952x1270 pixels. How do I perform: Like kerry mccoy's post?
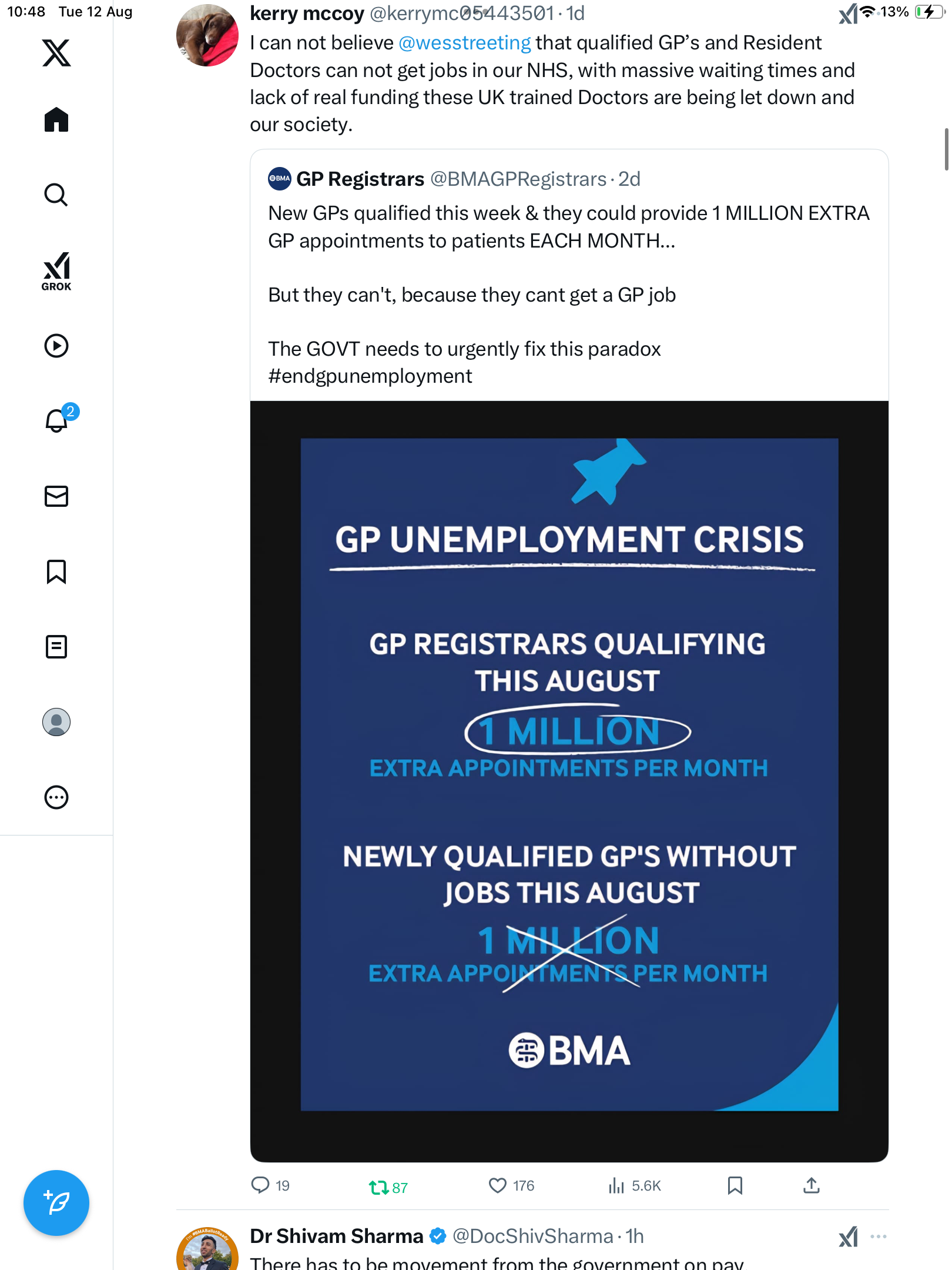coord(498,1185)
